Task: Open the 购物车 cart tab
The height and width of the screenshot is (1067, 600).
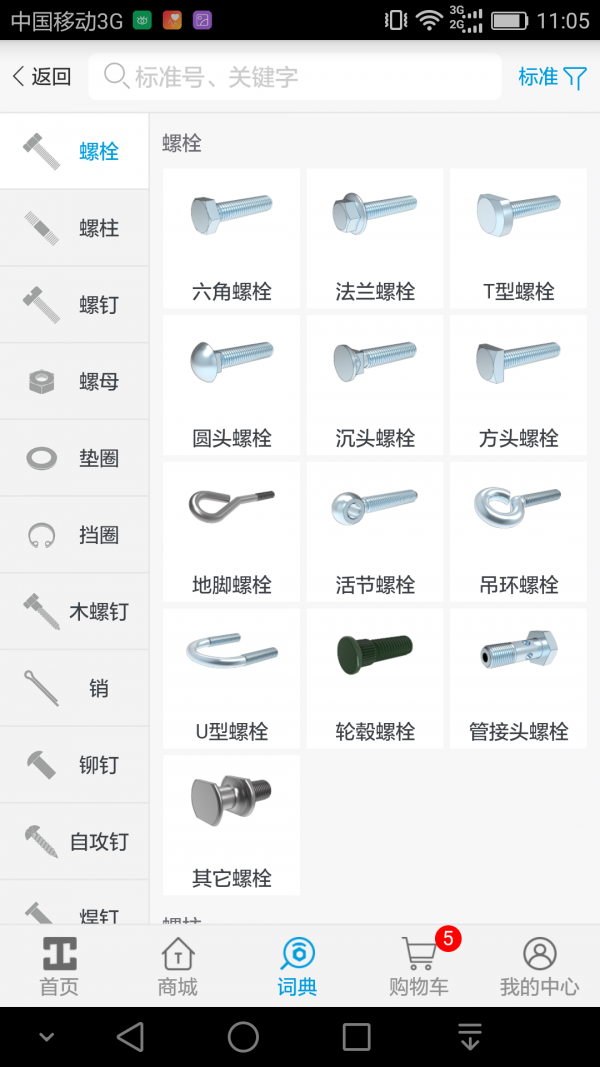Action: tap(419, 966)
